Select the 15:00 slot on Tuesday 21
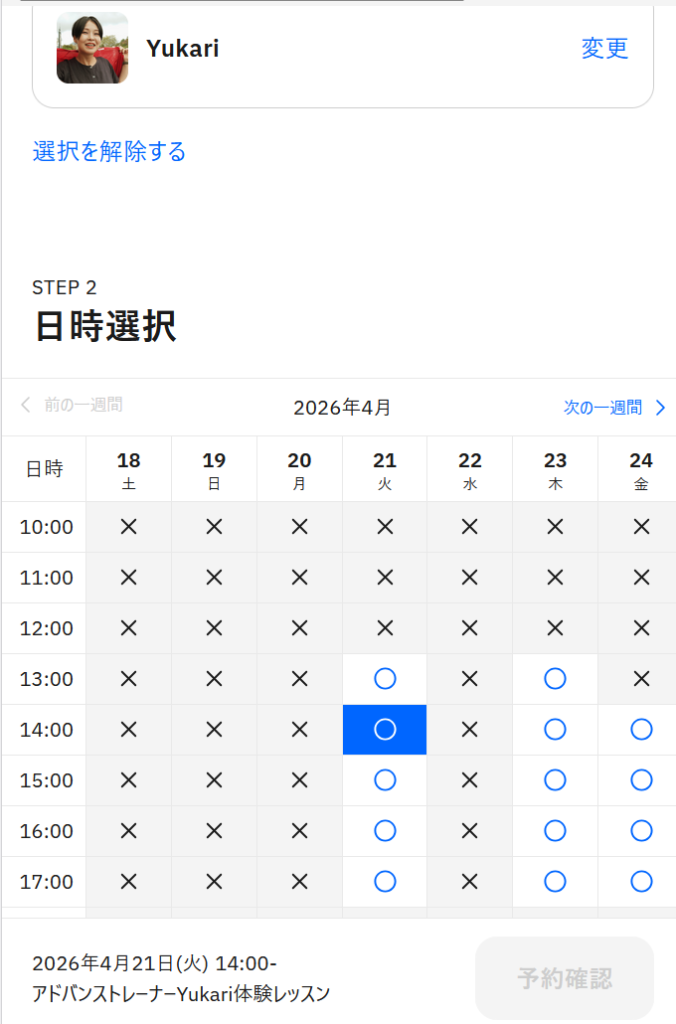The height and width of the screenshot is (1024, 676). (385, 780)
